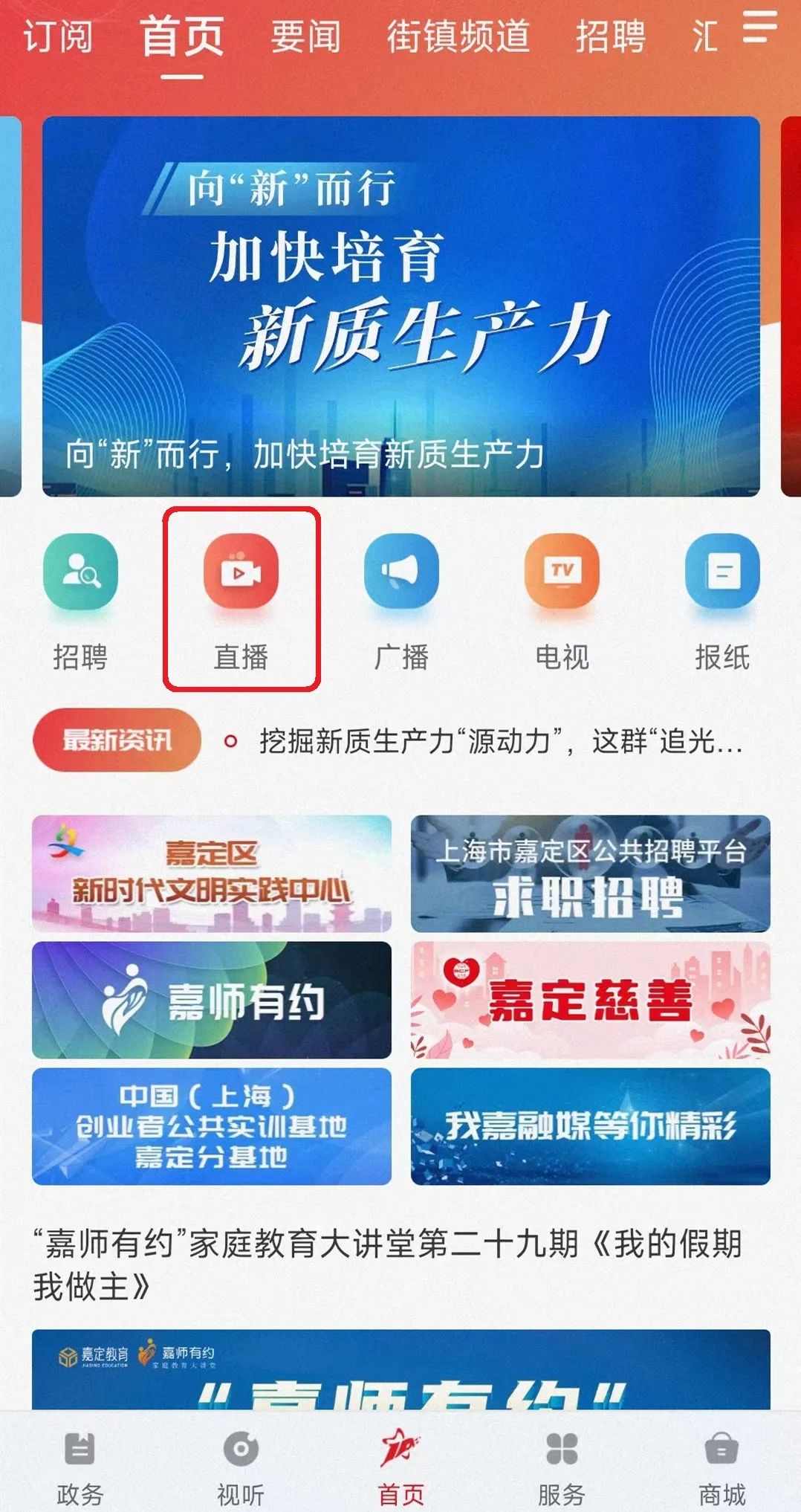Viewport: 801px width, 1512px height.
Task: Open the 新时代文明实践中心 card
Action: coord(212,873)
